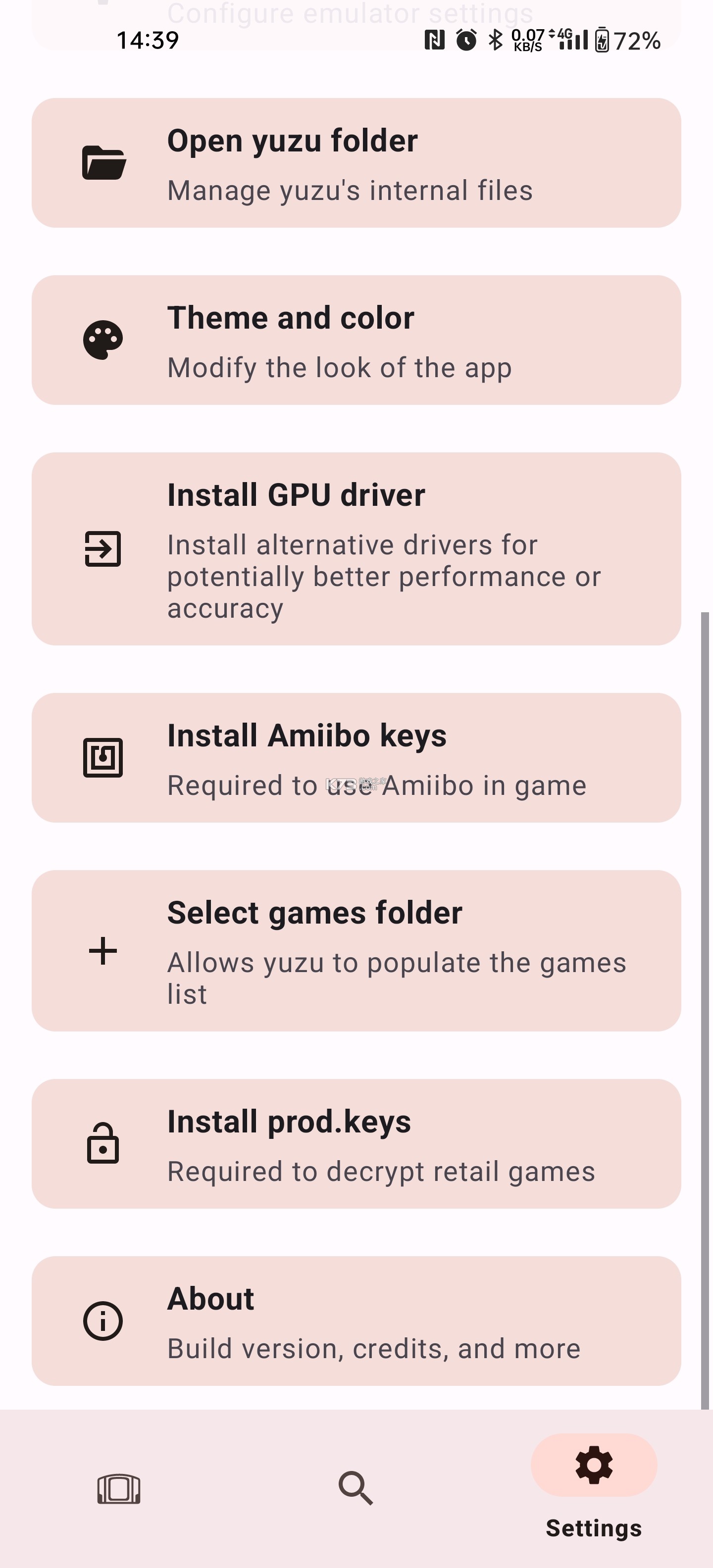
Task: Choose Install Amiibo keys
Action: coord(356,757)
